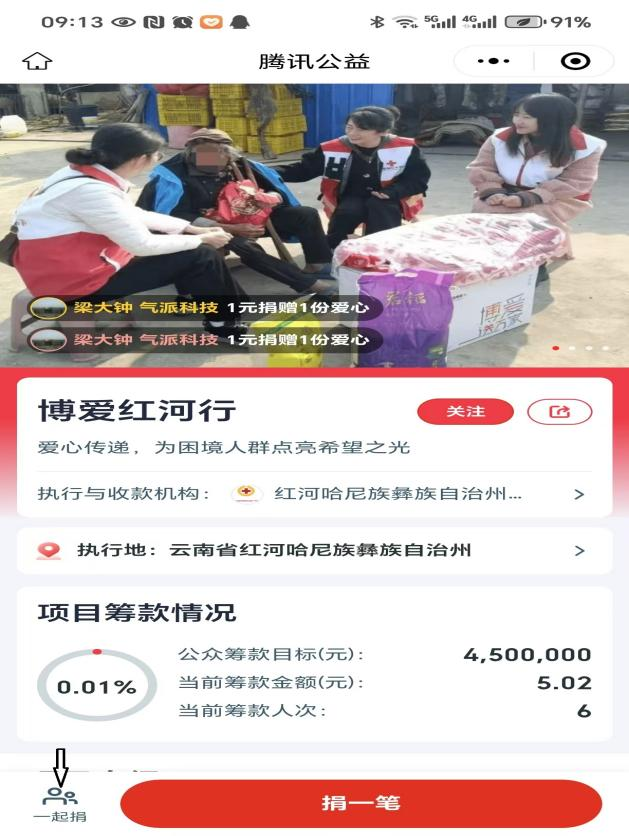Tap the 捐一笔 donate button
The height and width of the screenshot is (836, 629).
(x=361, y=803)
